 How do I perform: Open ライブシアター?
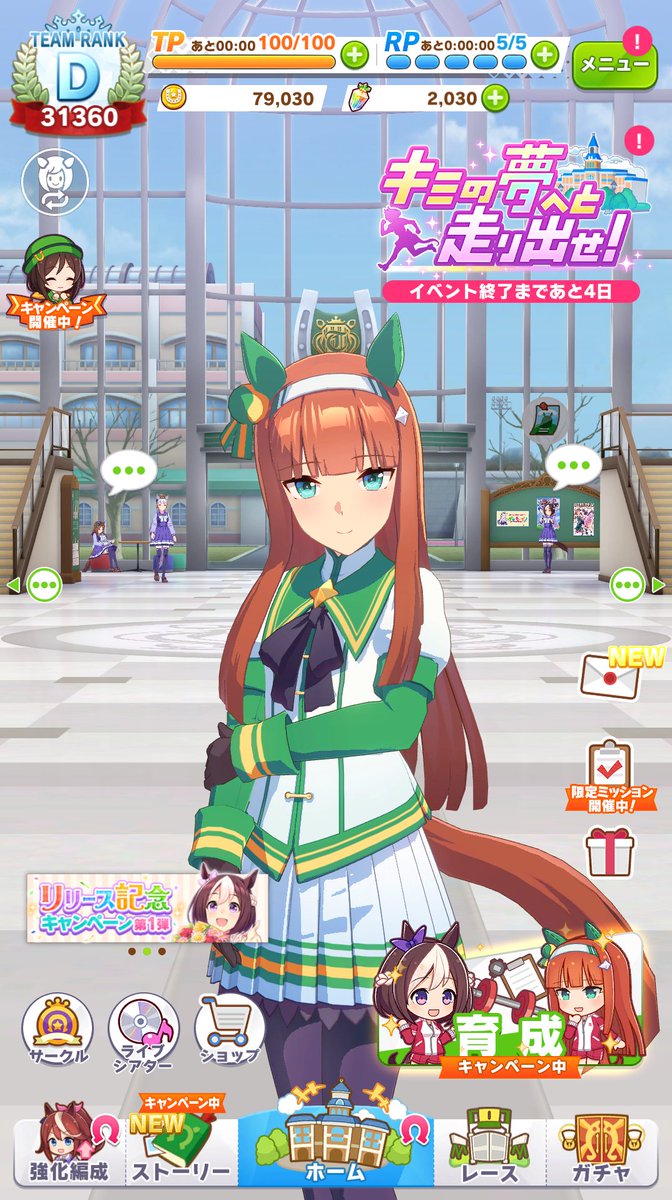click(x=144, y=1029)
